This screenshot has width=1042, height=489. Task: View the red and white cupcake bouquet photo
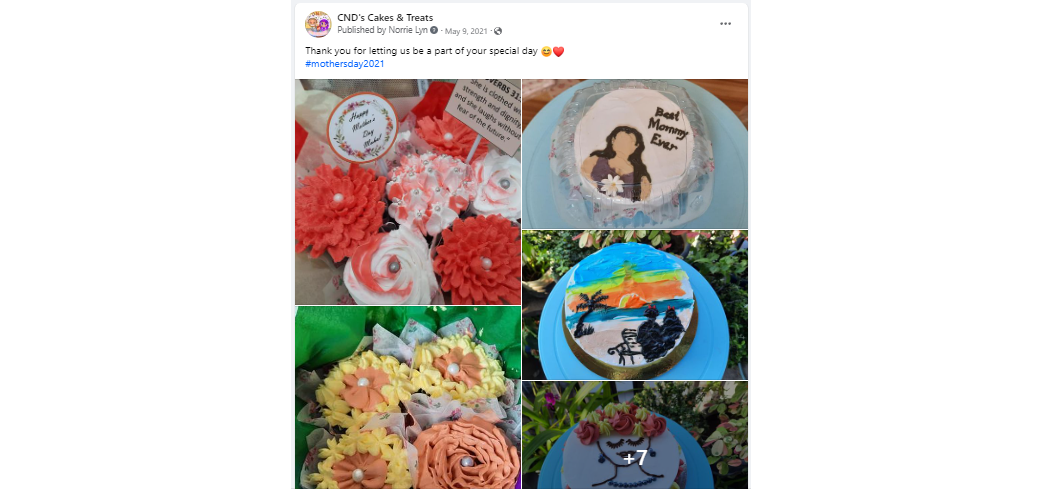click(408, 192)
